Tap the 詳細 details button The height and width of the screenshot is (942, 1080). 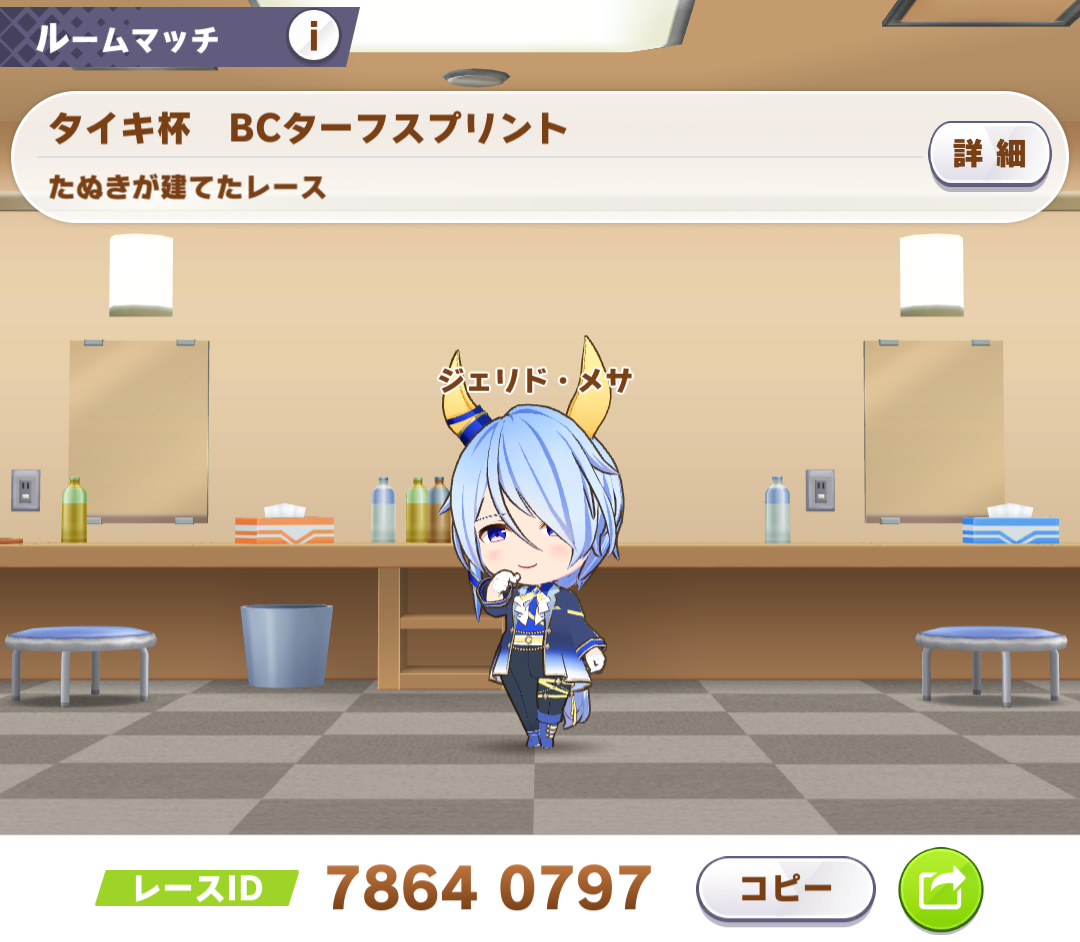[x=989, y=155]
